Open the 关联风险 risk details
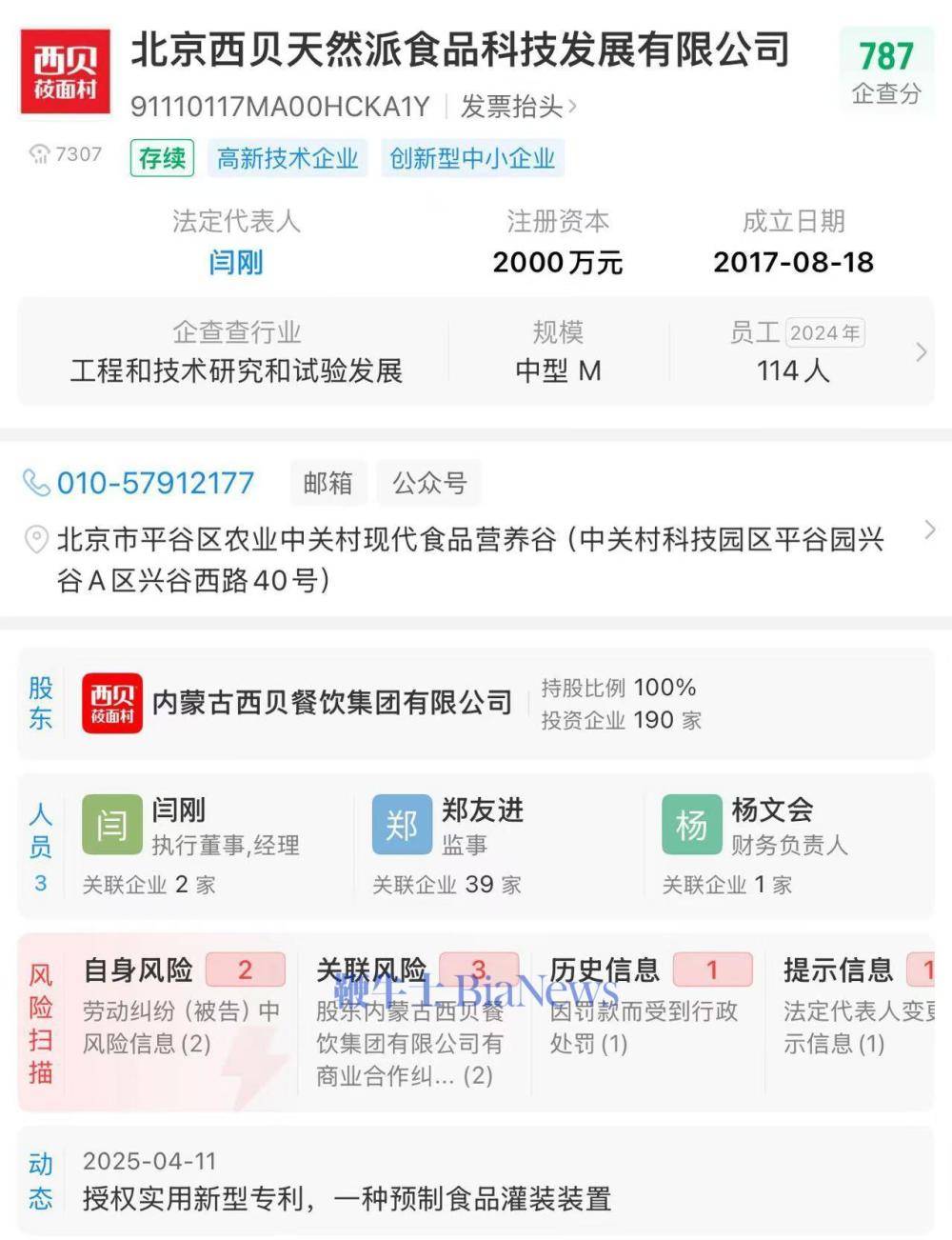The image size is (952, 1240). [x=414, y=1019]
